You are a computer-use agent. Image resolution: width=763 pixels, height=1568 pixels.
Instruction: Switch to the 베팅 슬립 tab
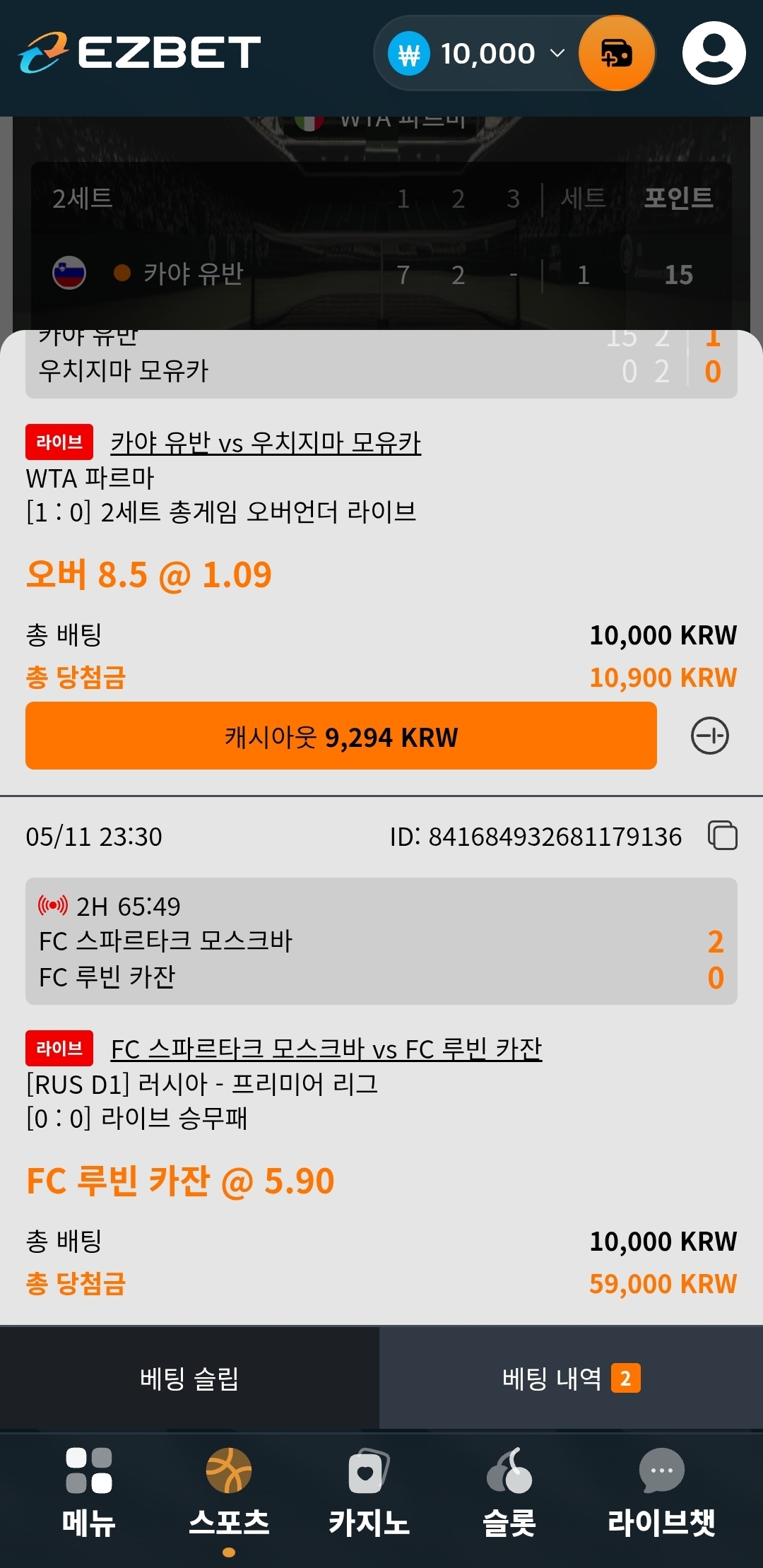pos(189,1379)
